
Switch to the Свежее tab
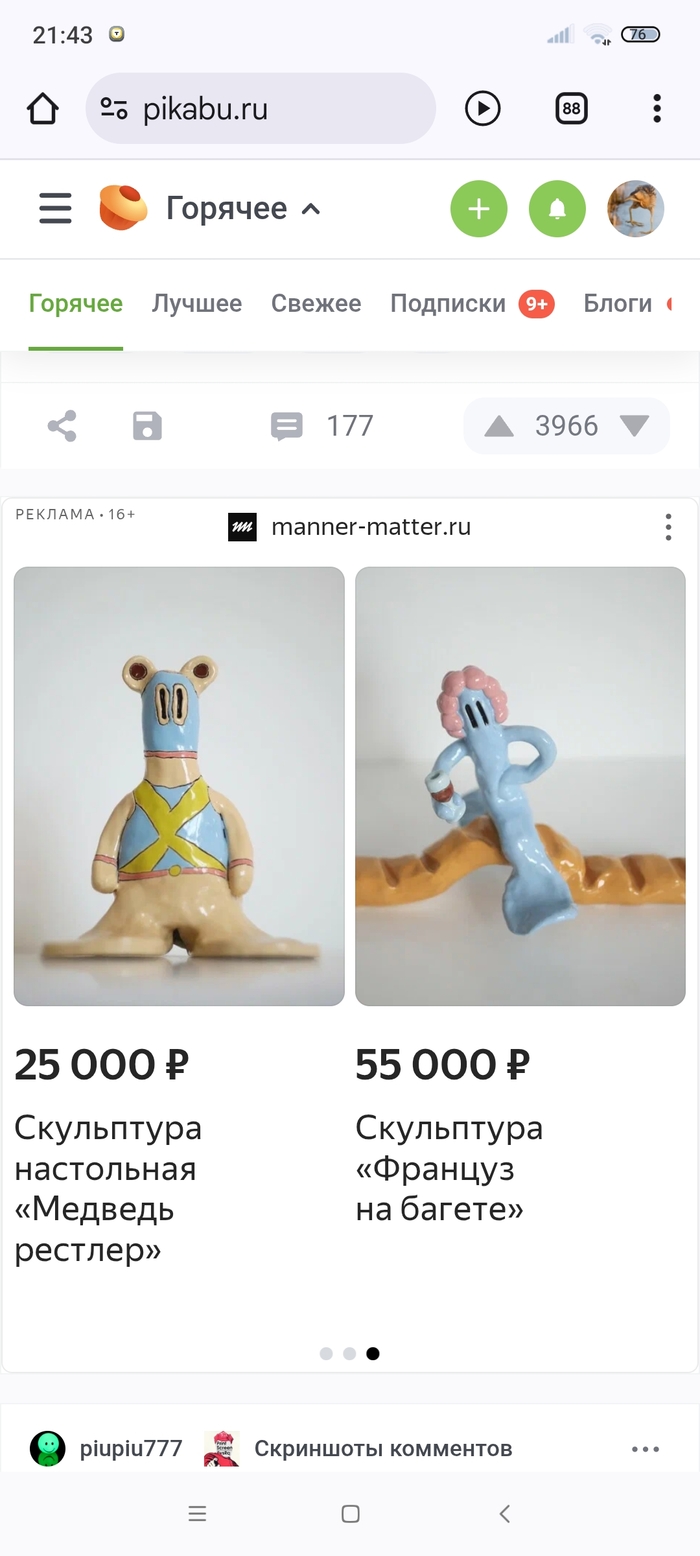pyautogui.click(x=316, y=303)
